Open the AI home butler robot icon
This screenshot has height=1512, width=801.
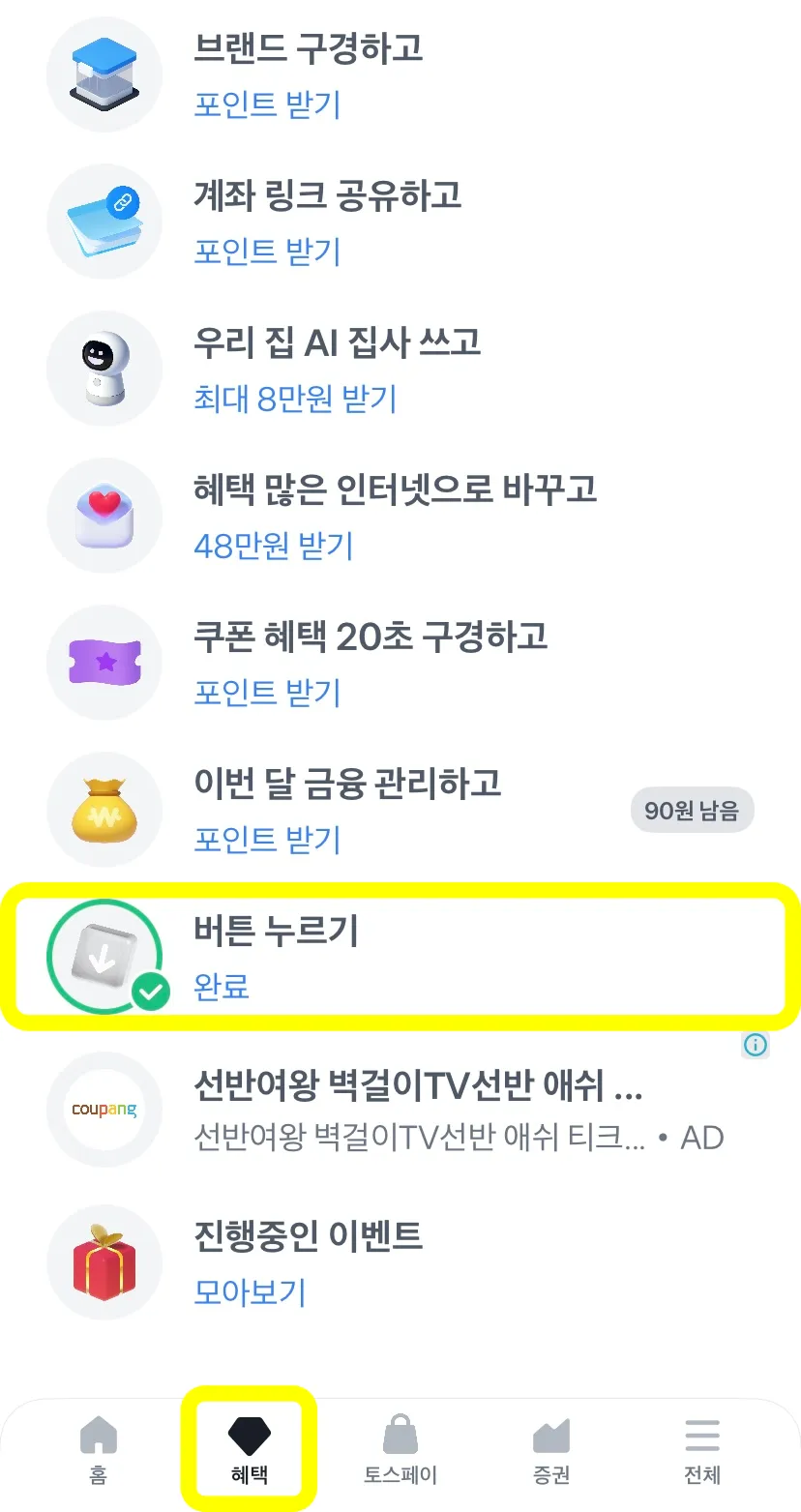pos(104,369)
